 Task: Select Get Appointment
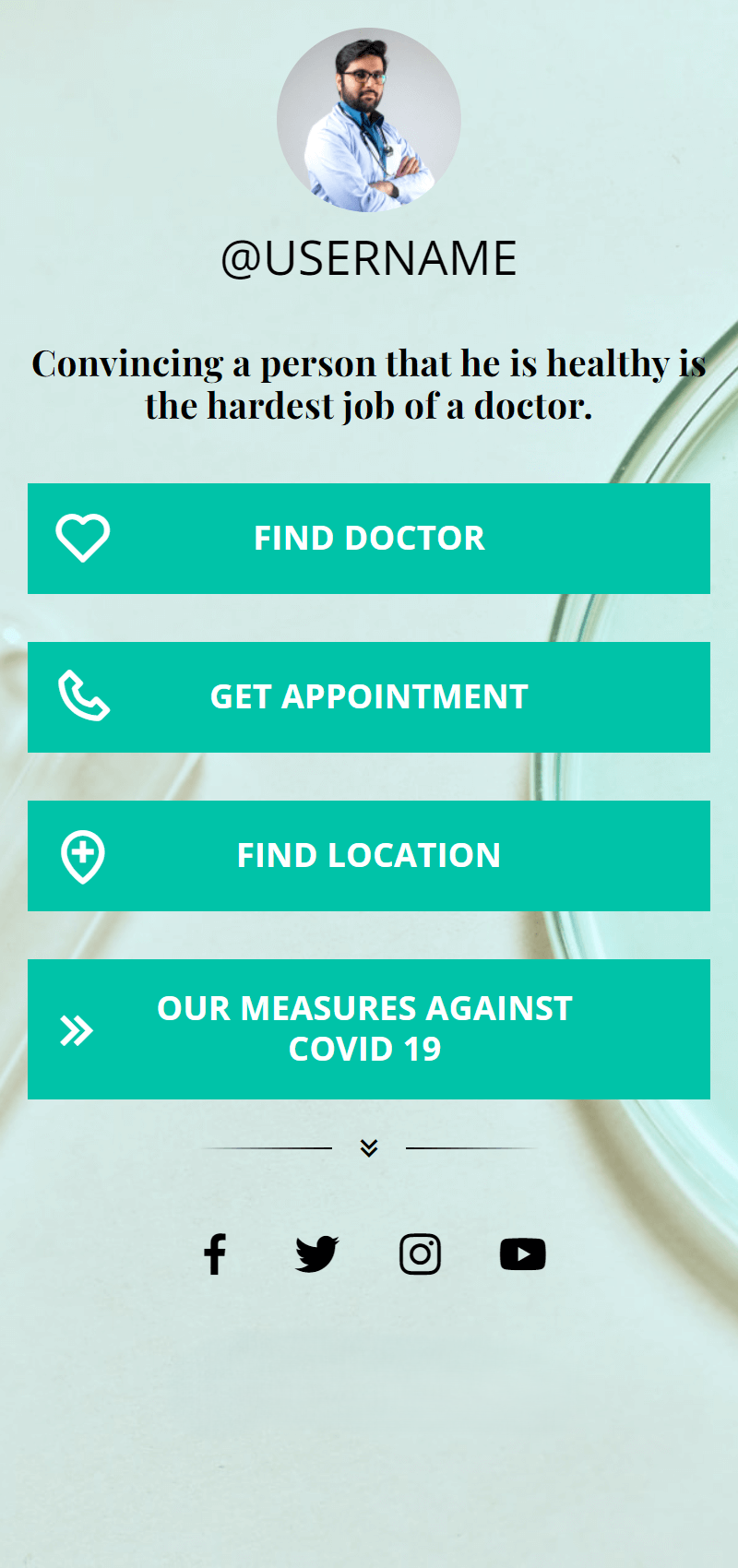coord(369,697)
